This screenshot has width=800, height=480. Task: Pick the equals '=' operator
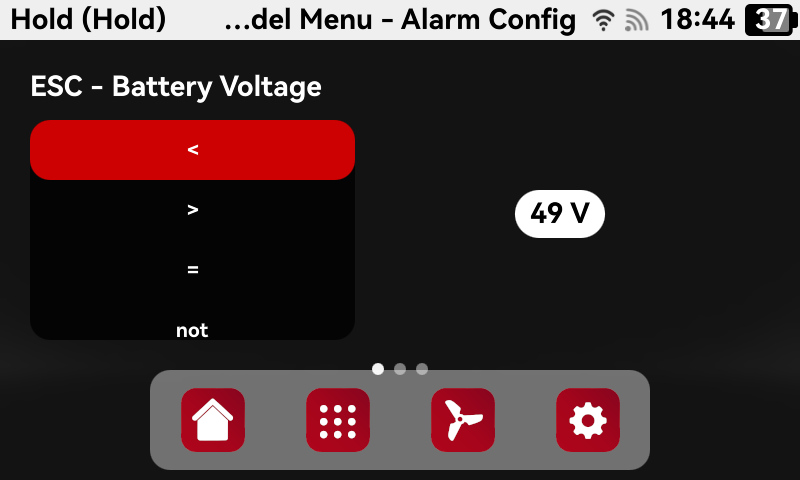[192, 270]
